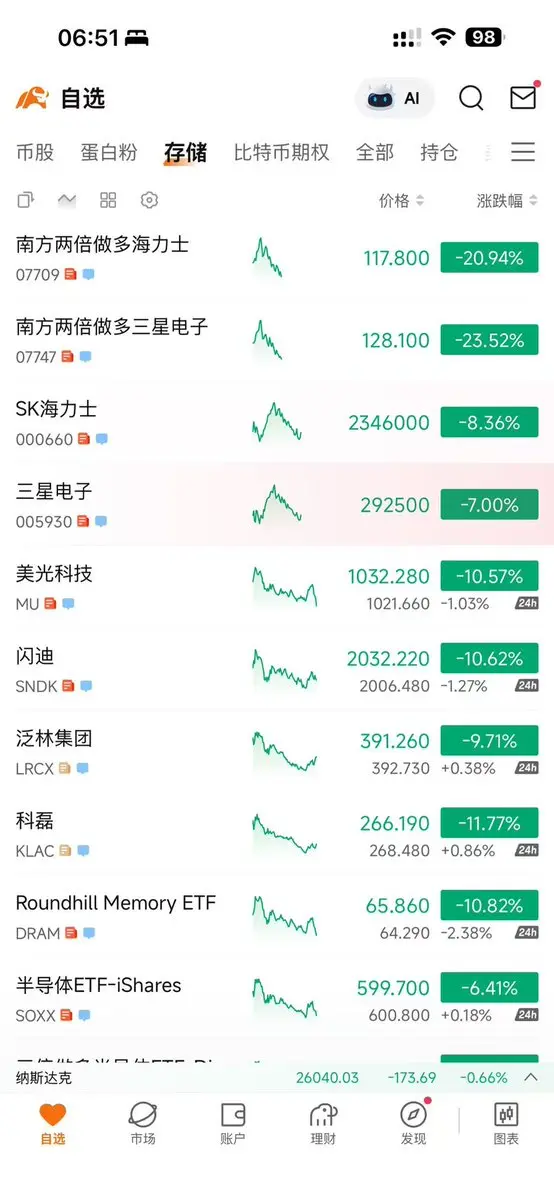Open the watchlist groups hamburger menu
The image size is (554, 1199).
(x=523, y=152)
